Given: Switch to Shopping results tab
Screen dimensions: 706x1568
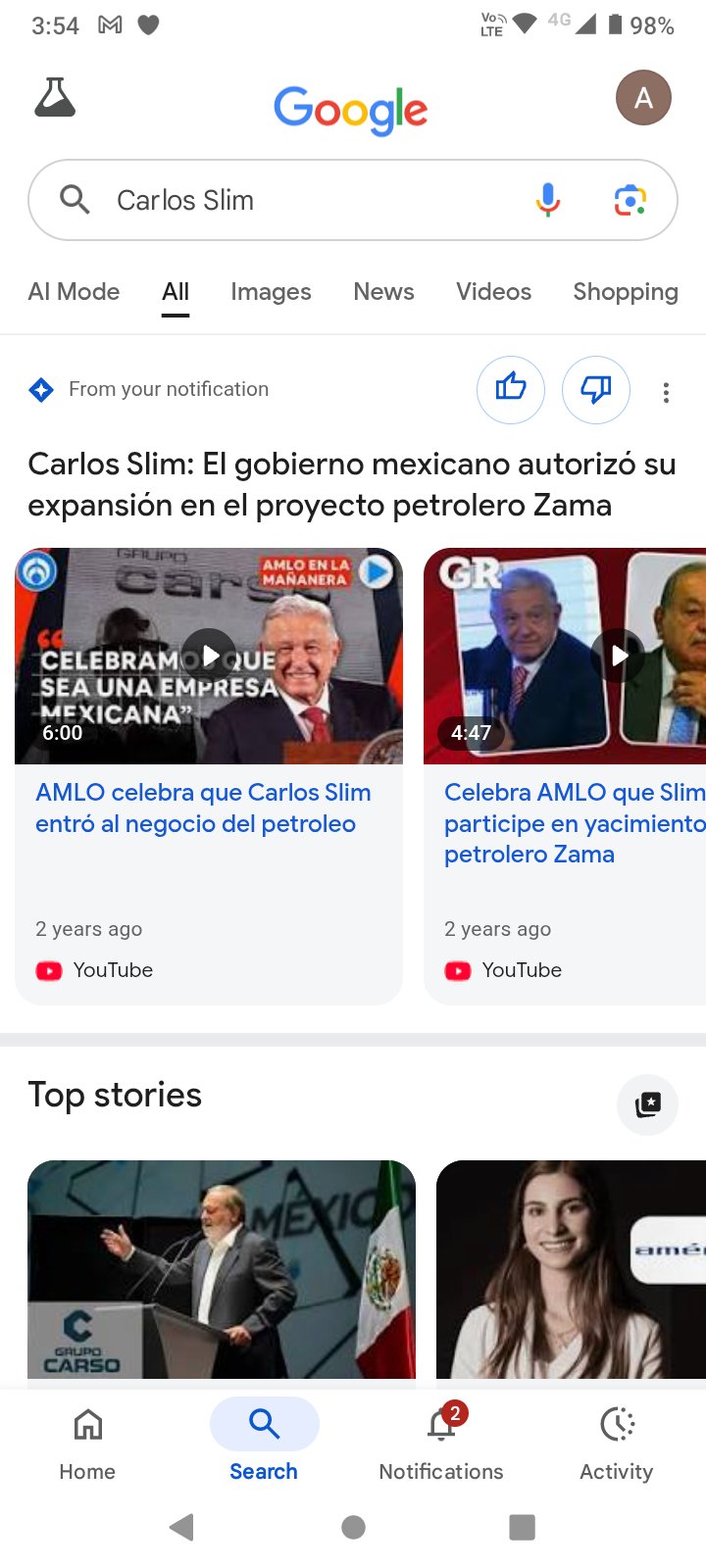Looking at the screenshot, I should tap(626, 292).
